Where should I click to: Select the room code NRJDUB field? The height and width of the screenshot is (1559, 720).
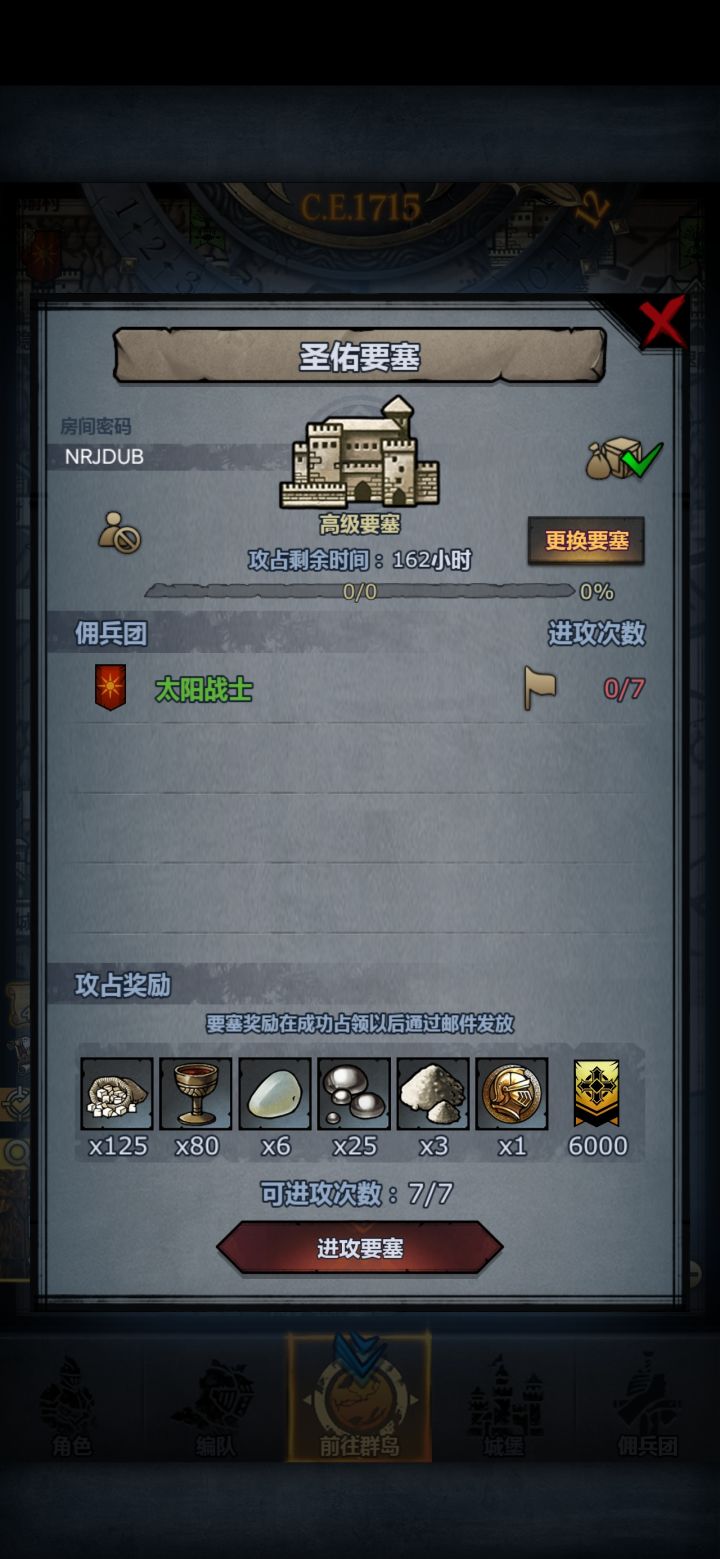[x=104, y=458]
